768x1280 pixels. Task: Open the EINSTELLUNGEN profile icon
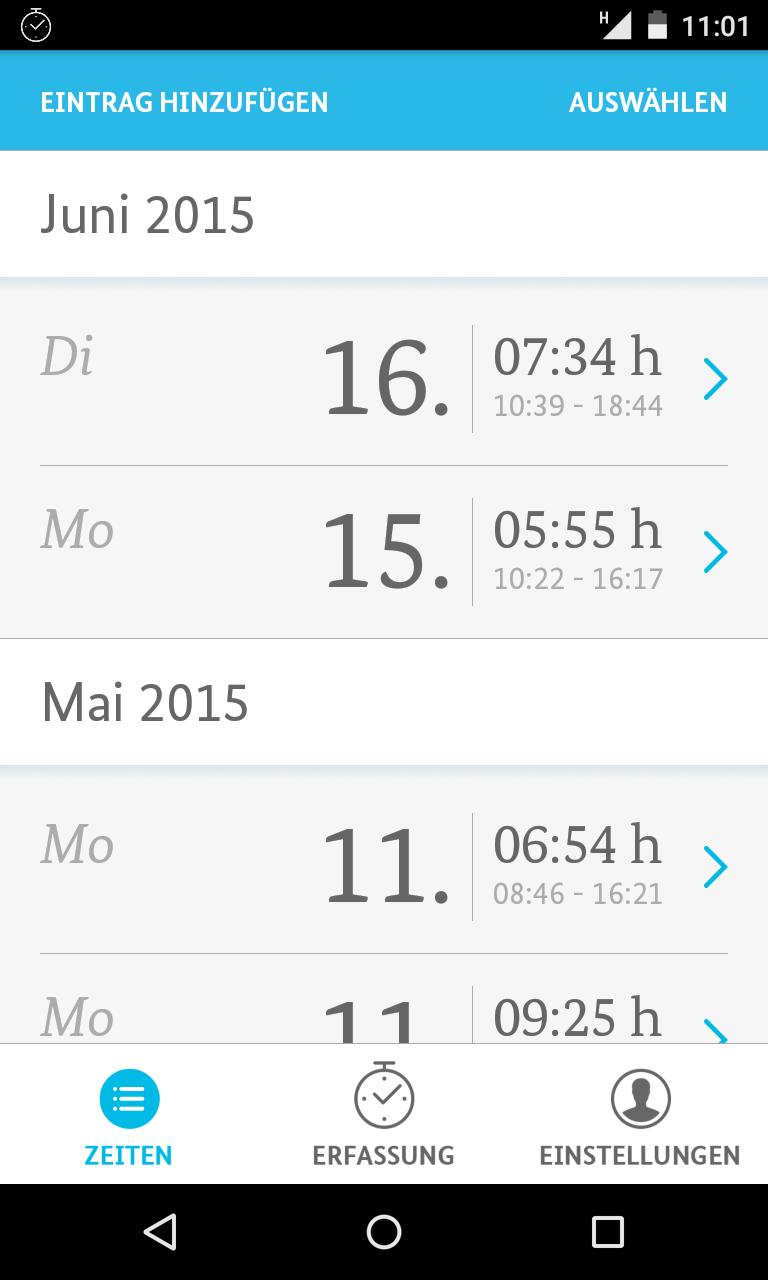pos(639,1097)
